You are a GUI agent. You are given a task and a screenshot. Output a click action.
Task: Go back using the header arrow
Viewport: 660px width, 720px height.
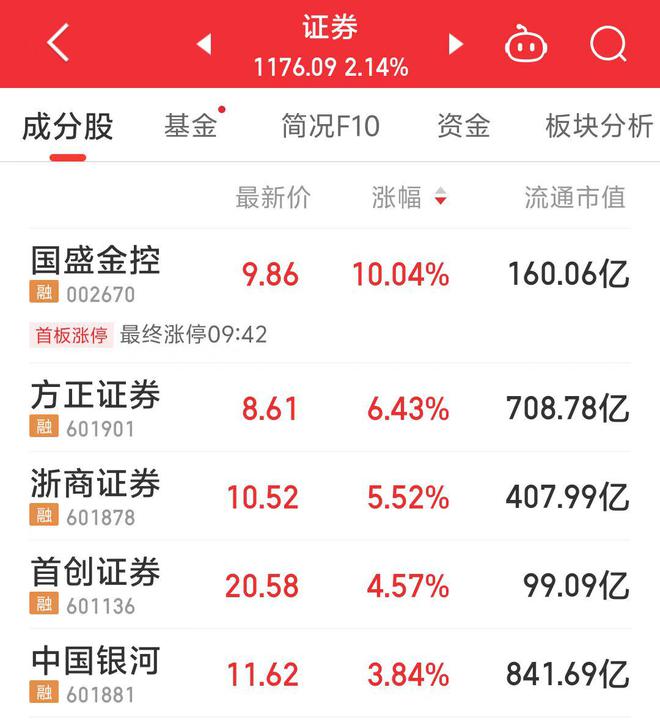[x=59, y=44]
